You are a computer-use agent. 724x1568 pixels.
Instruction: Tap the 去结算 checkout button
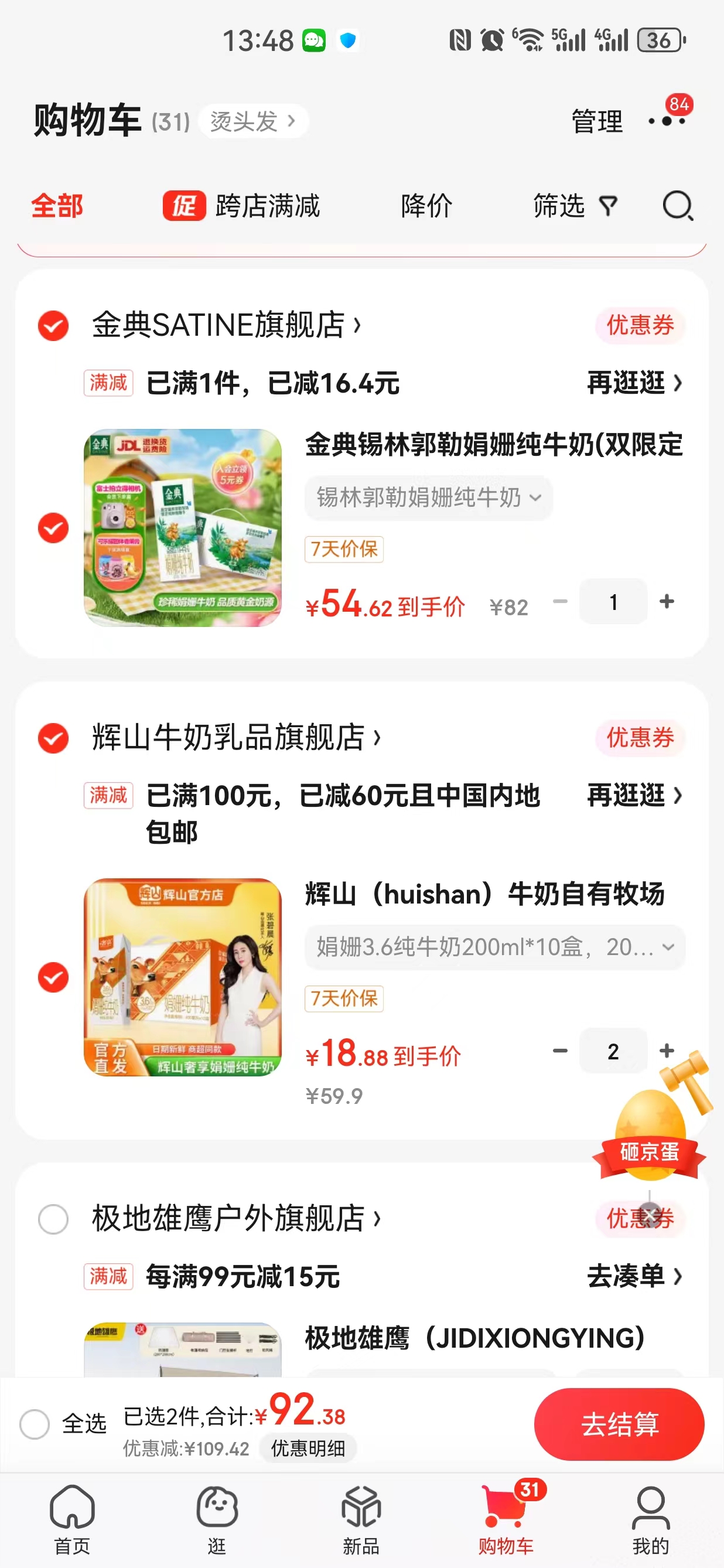(620, 1424)
